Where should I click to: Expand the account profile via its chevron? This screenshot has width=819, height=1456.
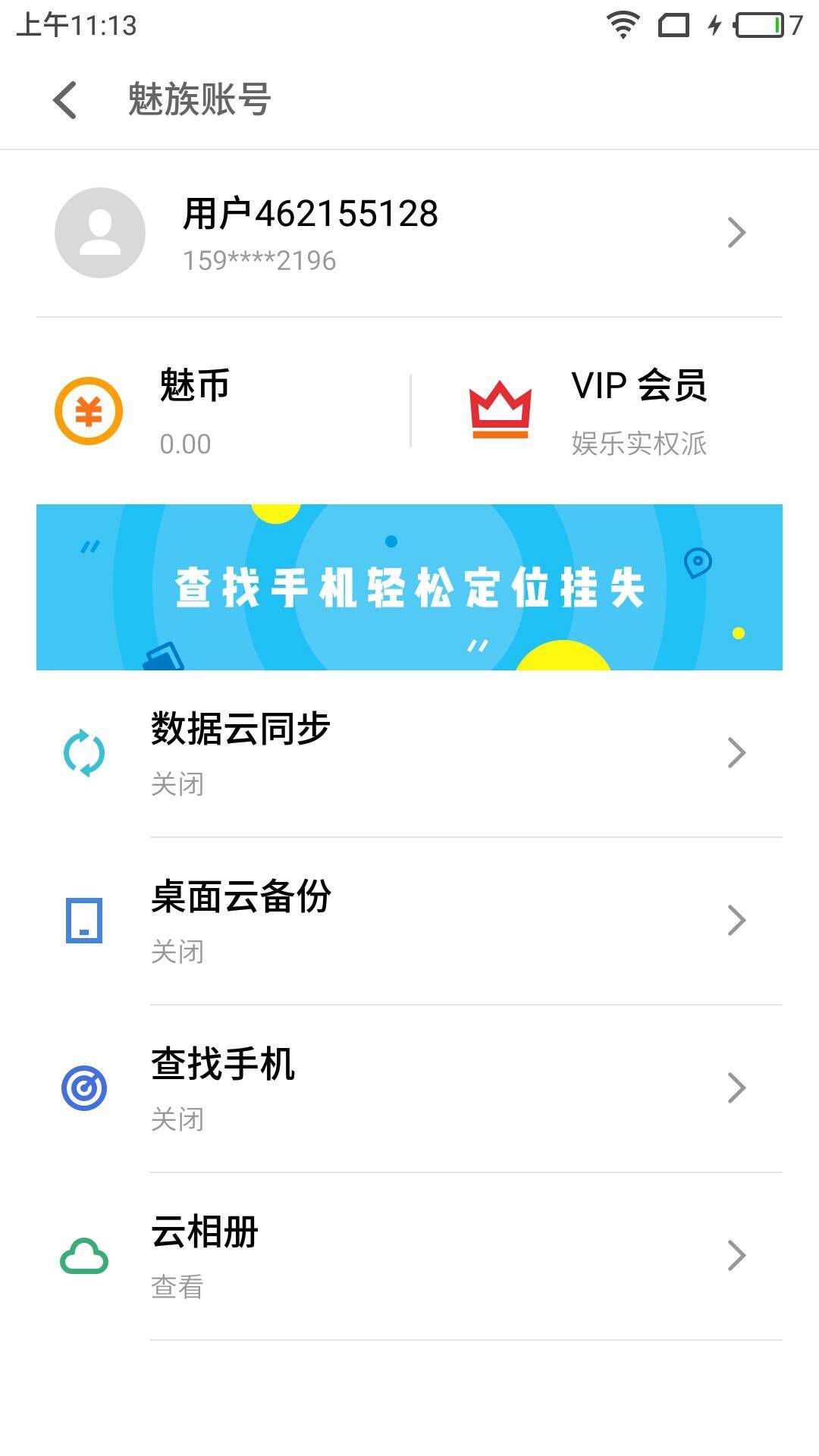(736, 233)
